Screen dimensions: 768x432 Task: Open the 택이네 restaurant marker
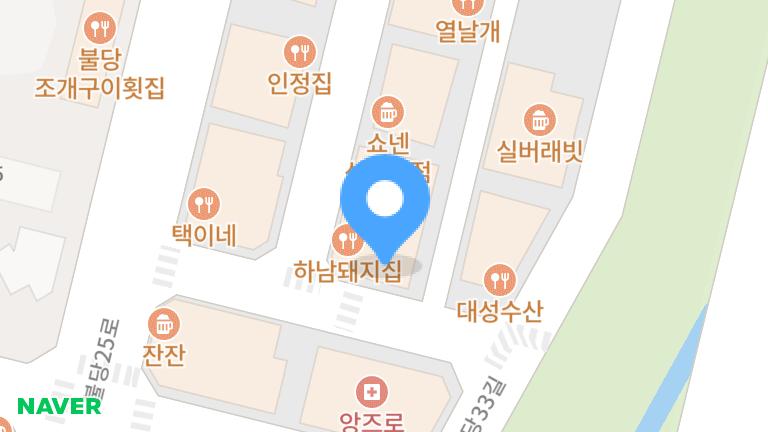(x=204, y=205)
